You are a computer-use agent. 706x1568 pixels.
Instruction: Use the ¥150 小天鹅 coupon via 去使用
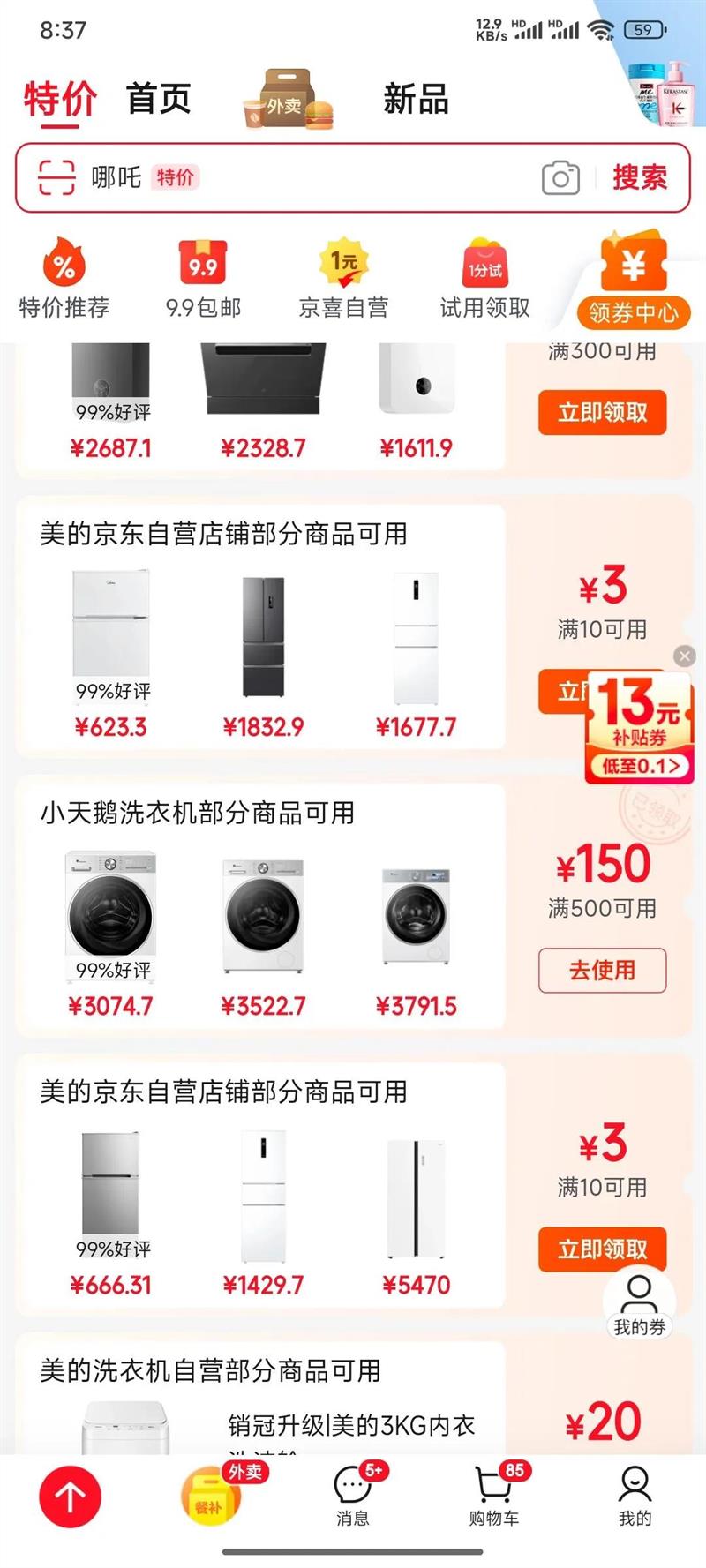click(602, 971)
